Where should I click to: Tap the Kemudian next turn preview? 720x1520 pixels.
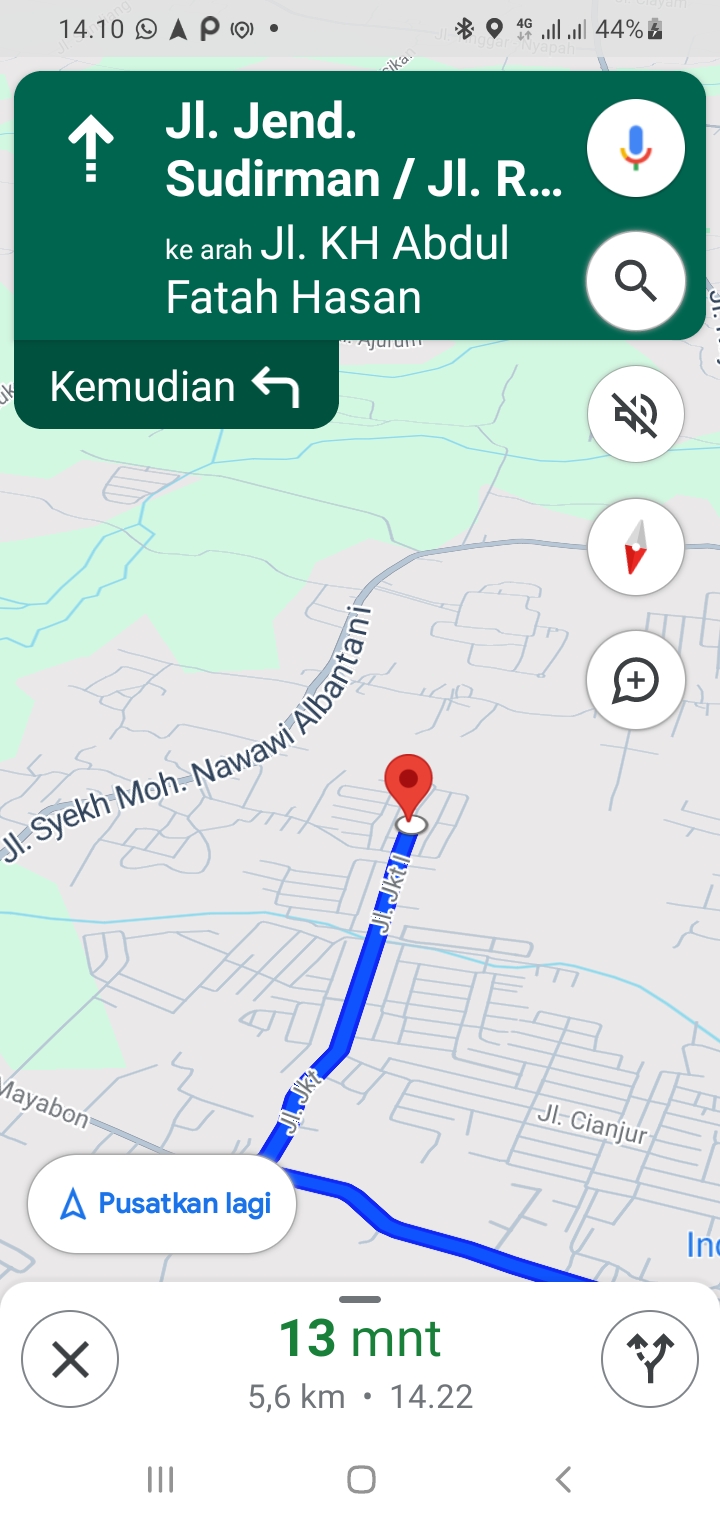point(176,386)
